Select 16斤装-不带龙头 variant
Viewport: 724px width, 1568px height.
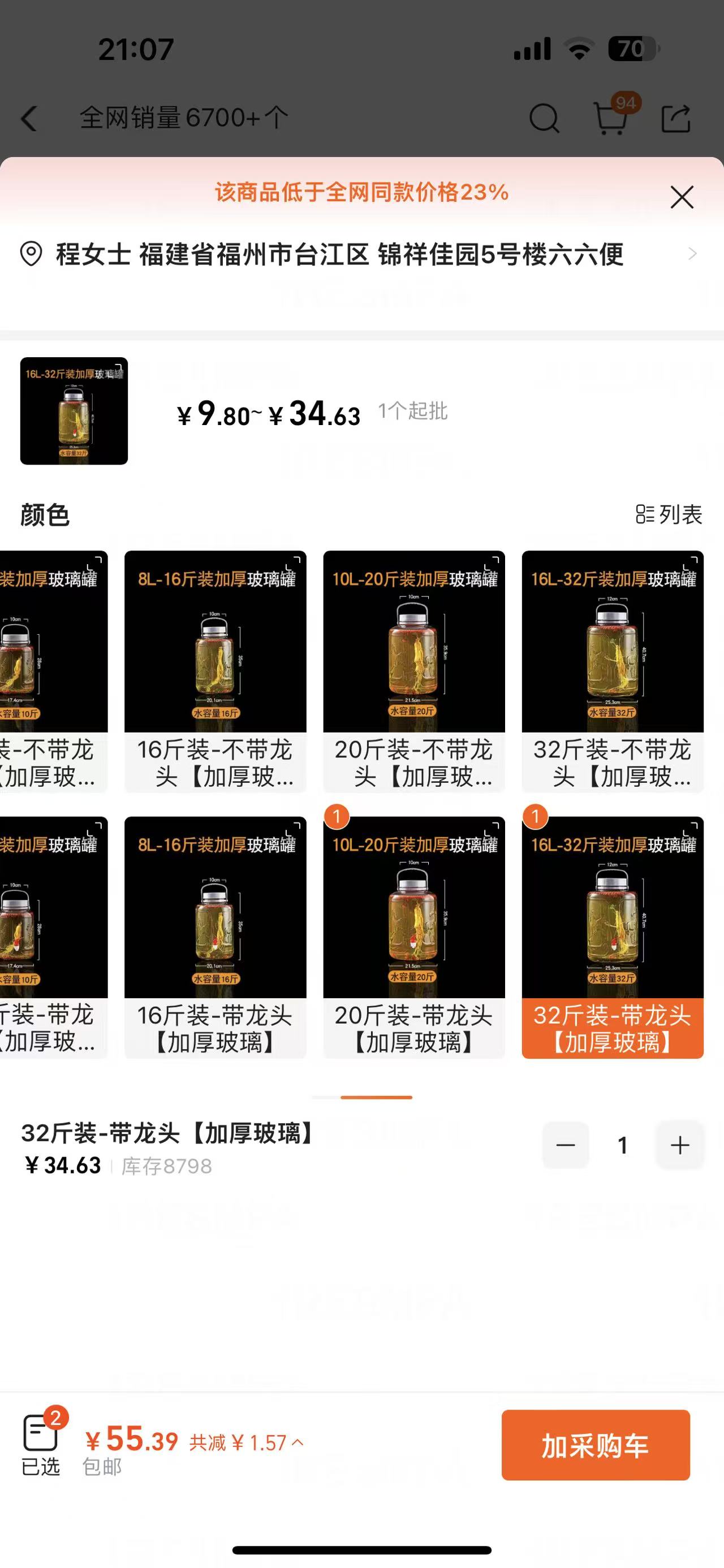coord(215,671)
